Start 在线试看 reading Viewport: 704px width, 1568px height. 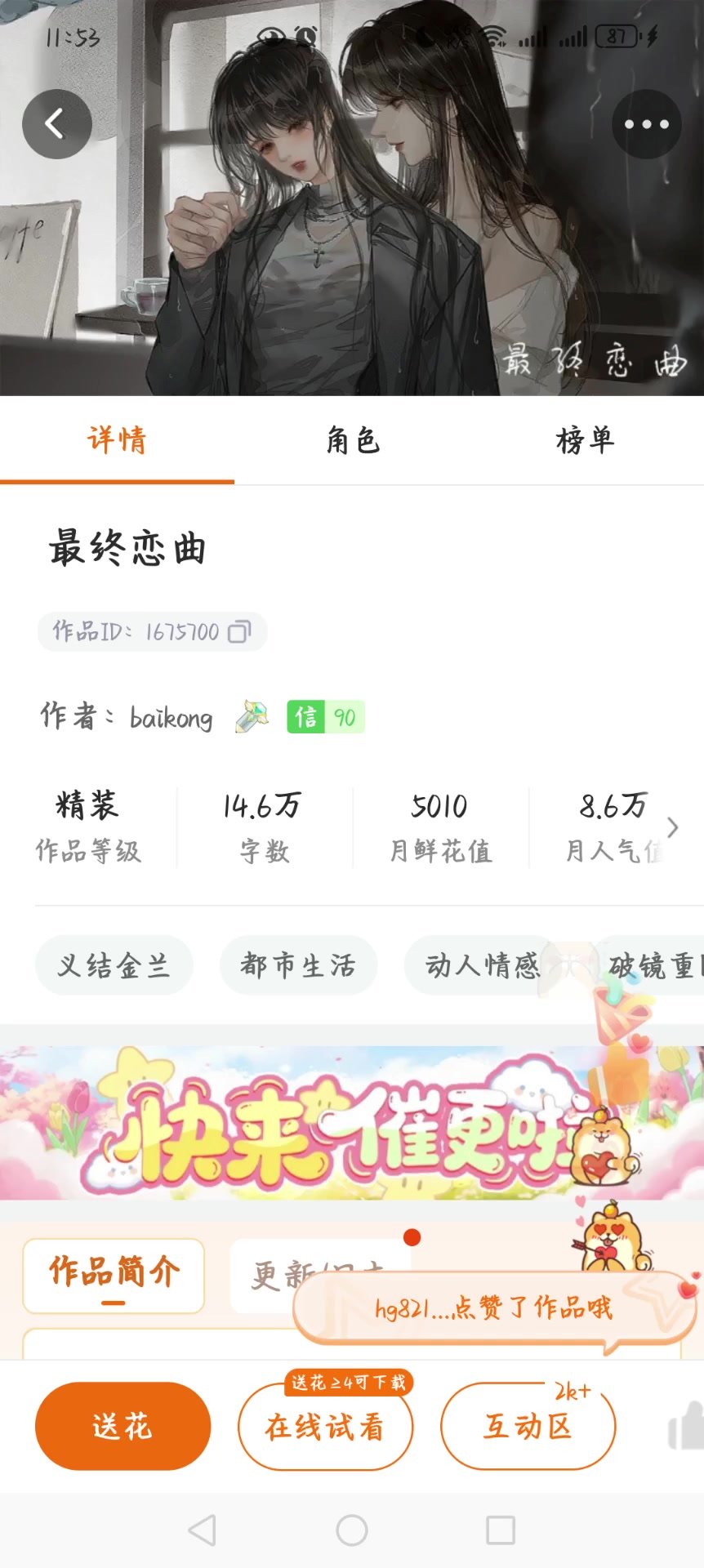[x=325, y=1427]
